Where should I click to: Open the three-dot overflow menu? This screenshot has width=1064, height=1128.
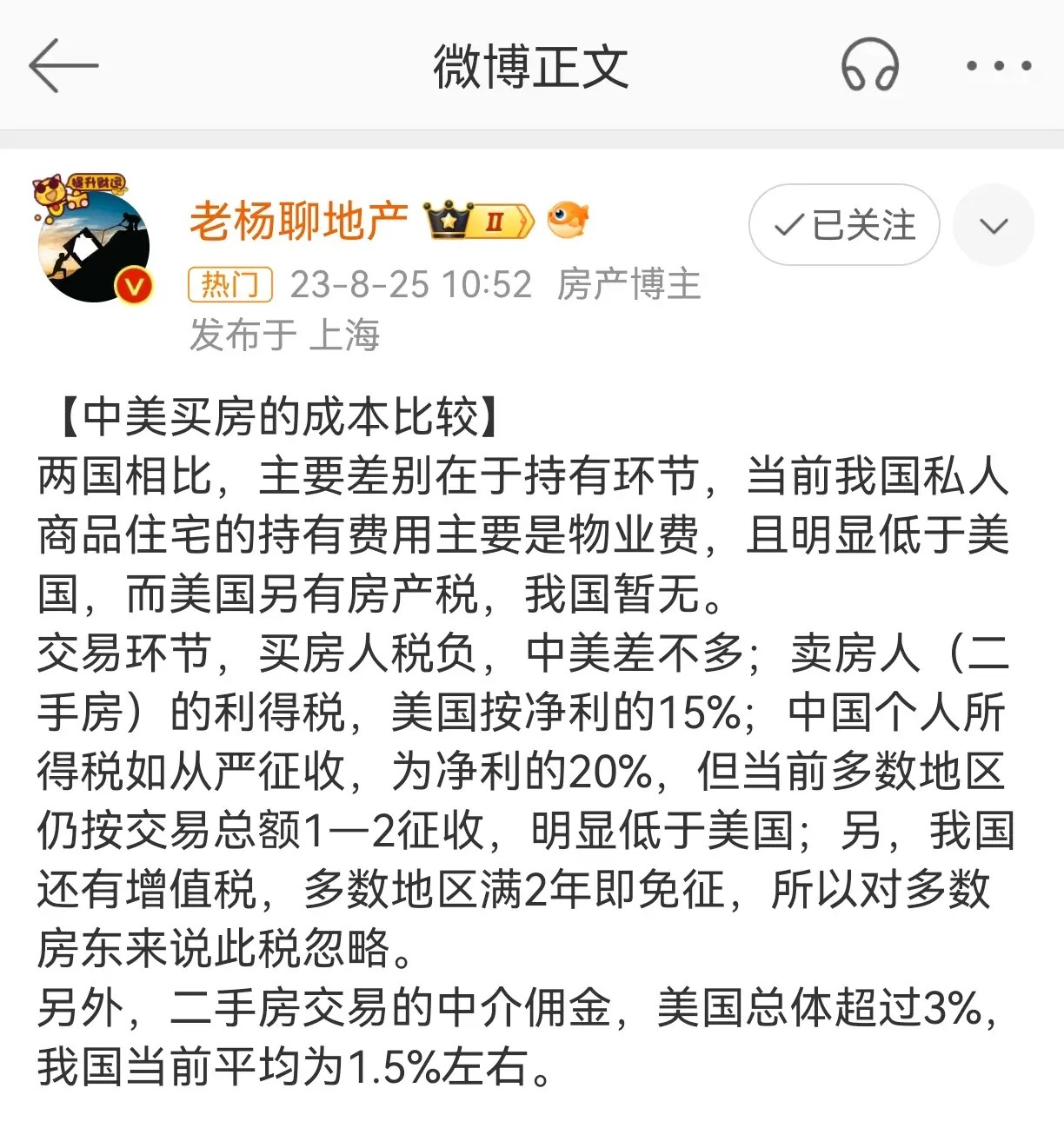[999, 66]
